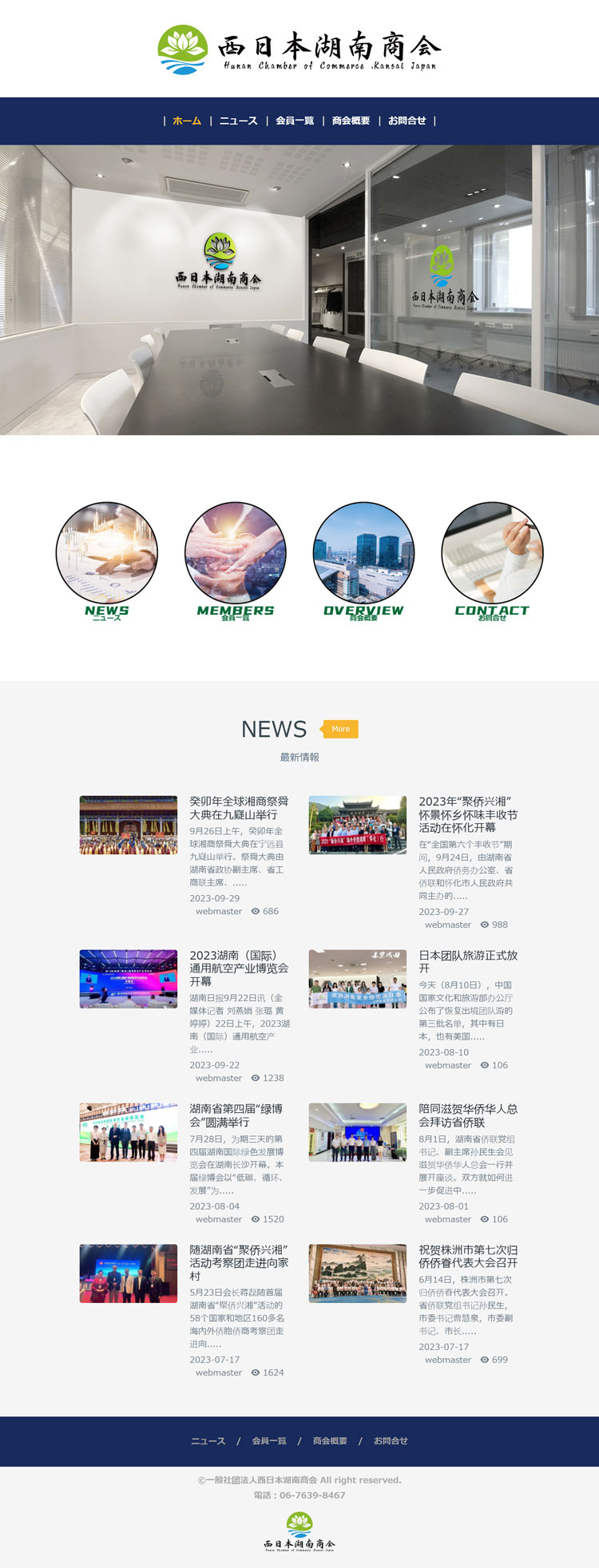View the 祝贺株洲市第七次归侨侨眷代表大会 article
Viewport: 599px width, 1568px height.
468,1256
